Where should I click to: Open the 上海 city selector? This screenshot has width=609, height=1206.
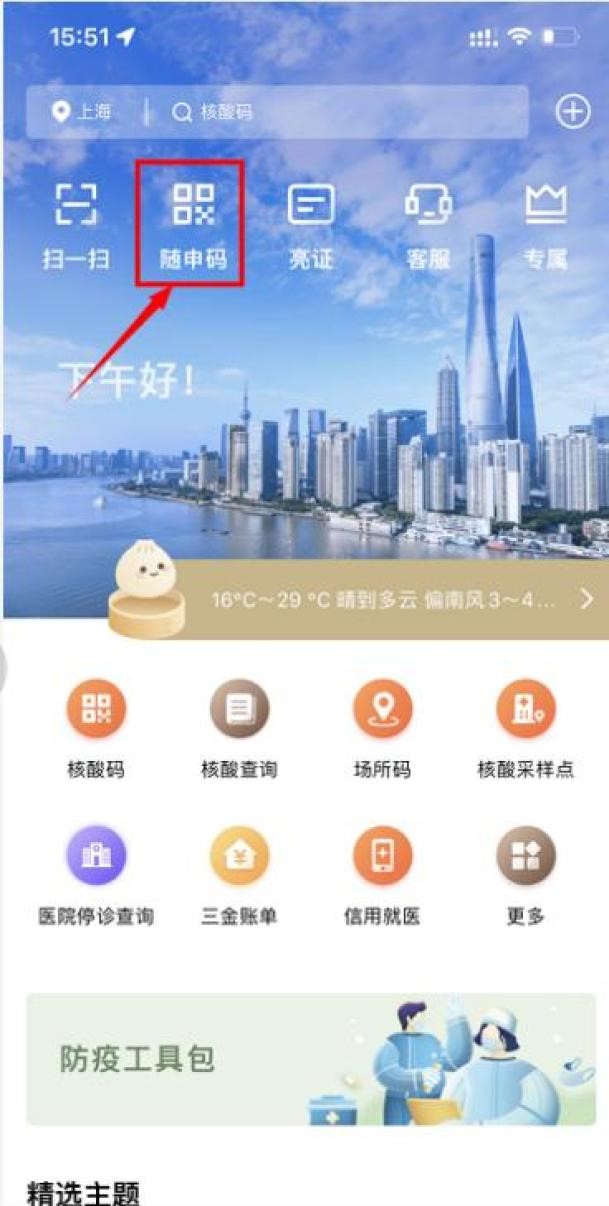tap(84, 112)
